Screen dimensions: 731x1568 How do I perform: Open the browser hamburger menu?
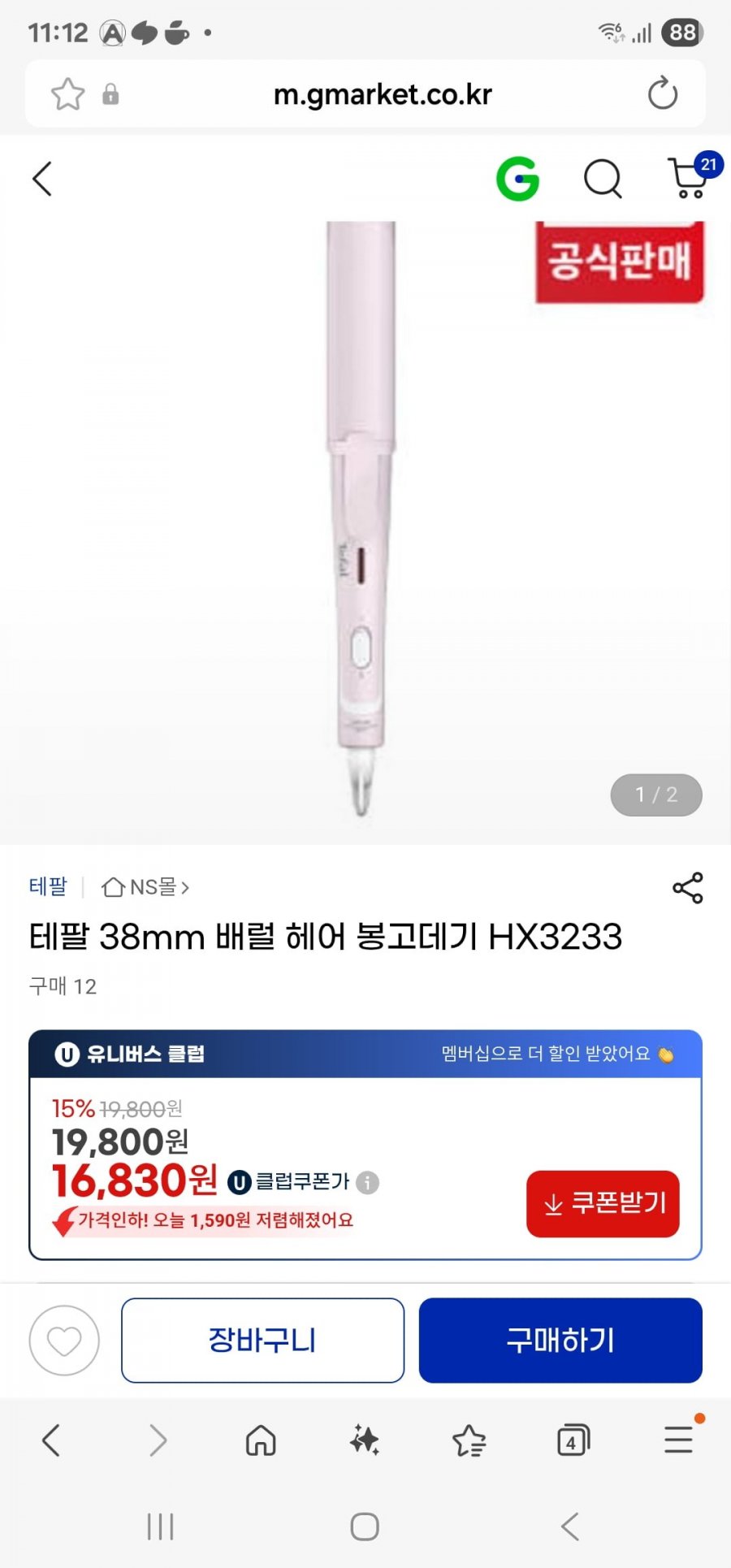coord(678,1440)
